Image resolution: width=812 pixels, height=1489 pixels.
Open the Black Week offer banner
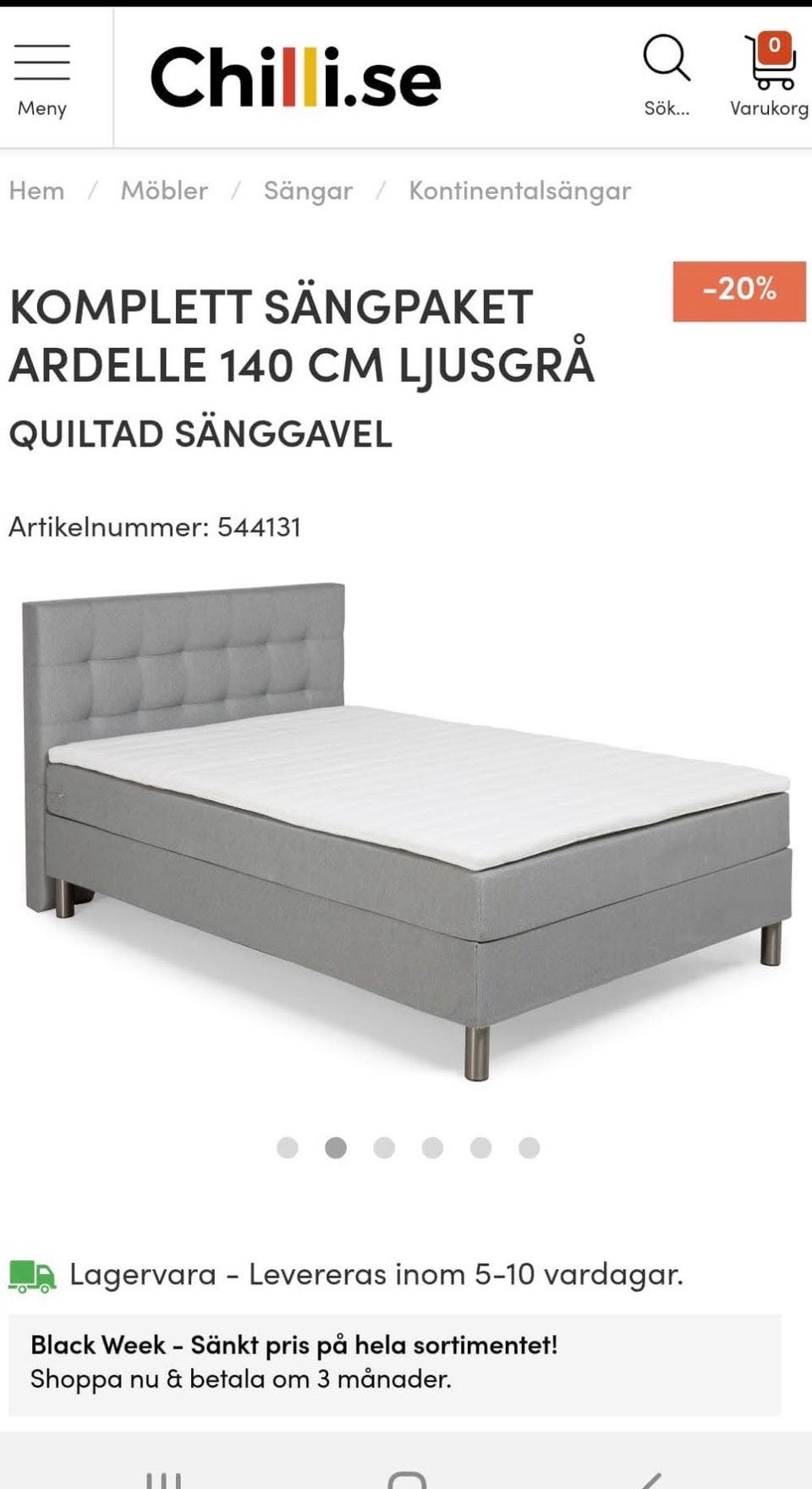pos(395,1365)
